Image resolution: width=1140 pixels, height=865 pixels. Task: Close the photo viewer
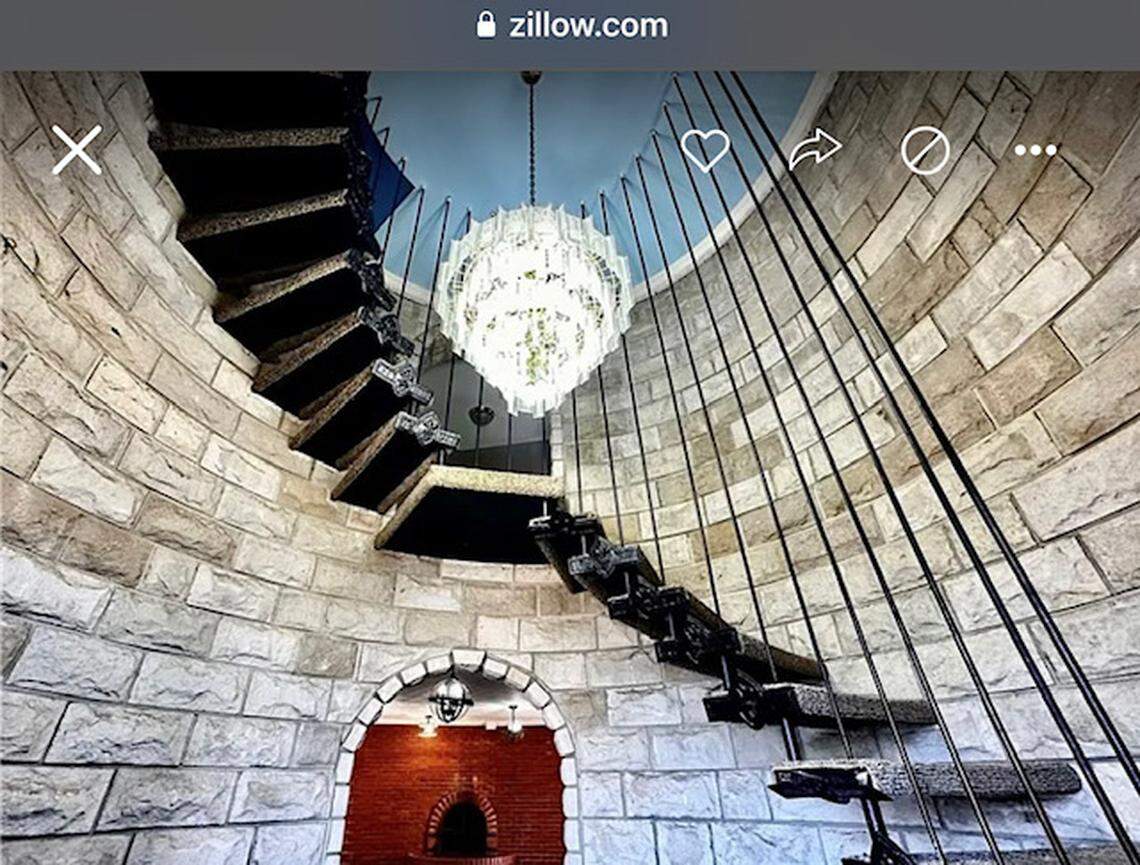click(x=77, y=150)
